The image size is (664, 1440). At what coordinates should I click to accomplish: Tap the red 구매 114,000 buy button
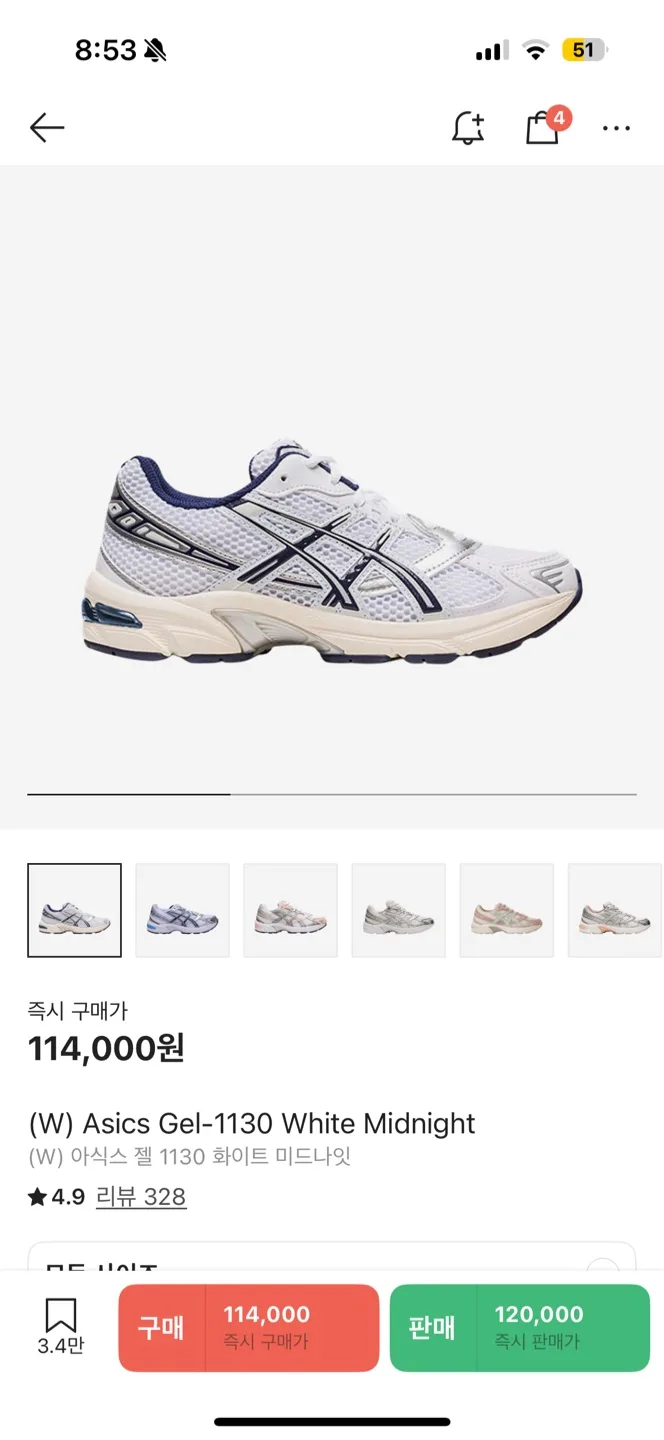click(249, 1327)
